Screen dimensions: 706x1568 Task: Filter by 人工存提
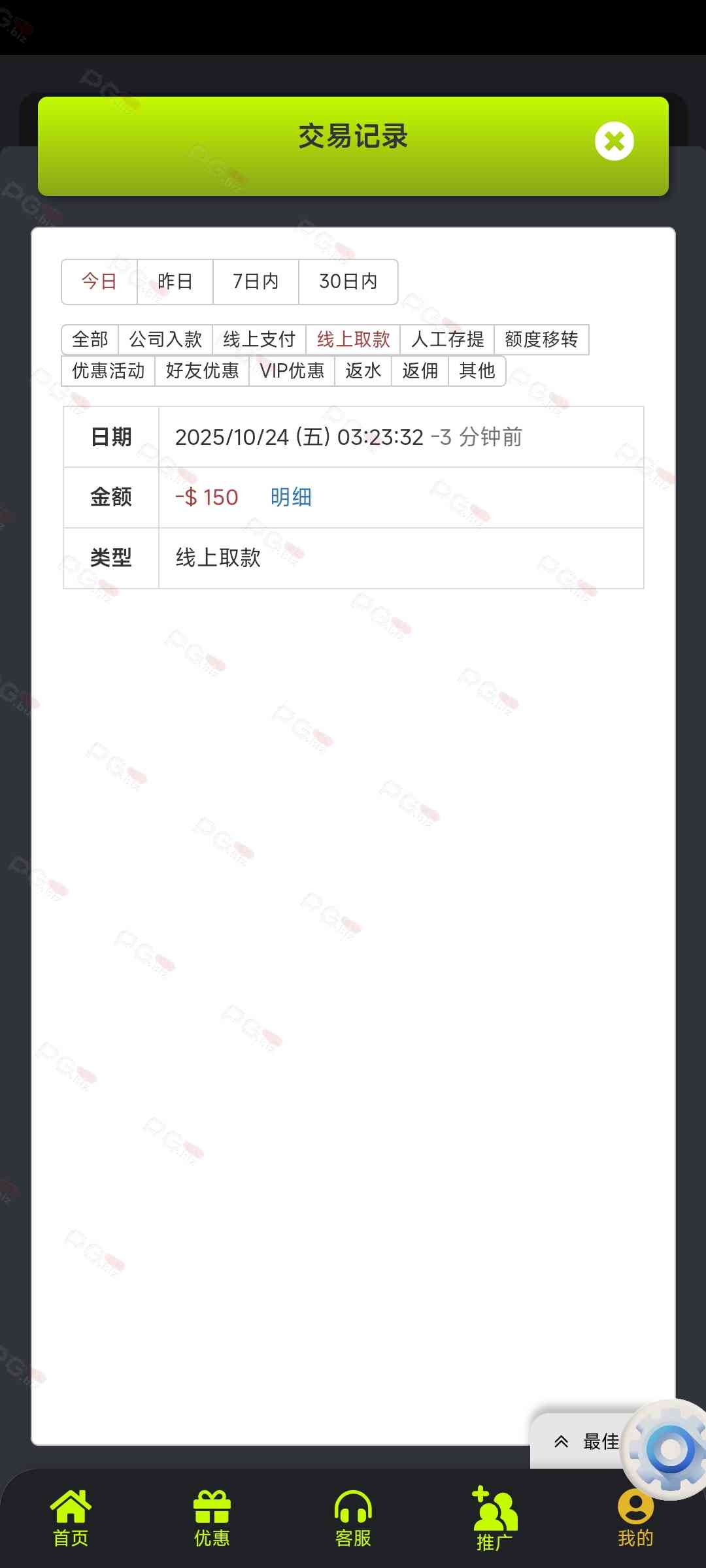[x=447, y=339]
